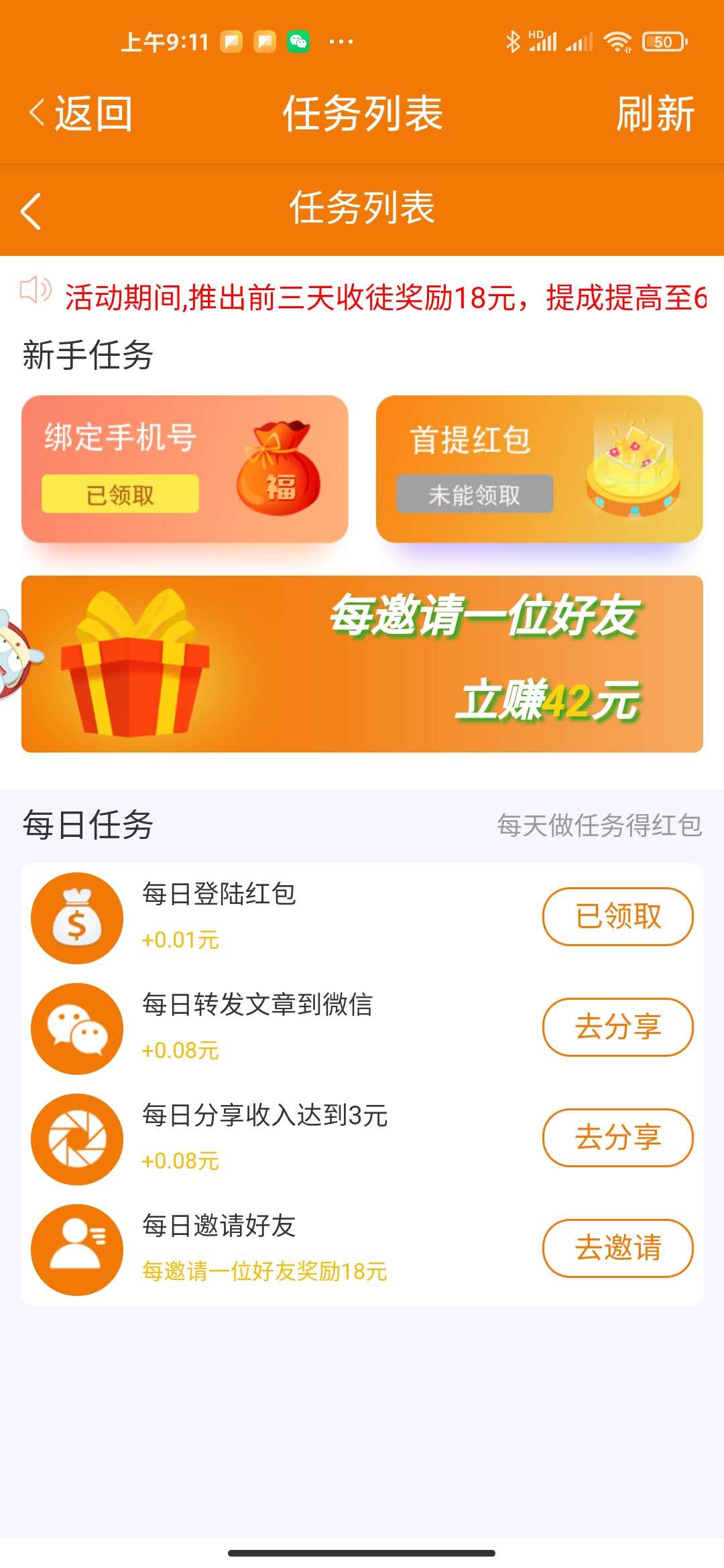724x1568 pixels.
Task: Collapse the page using the 返回 chevron
Action: click(x=37, y=114)
